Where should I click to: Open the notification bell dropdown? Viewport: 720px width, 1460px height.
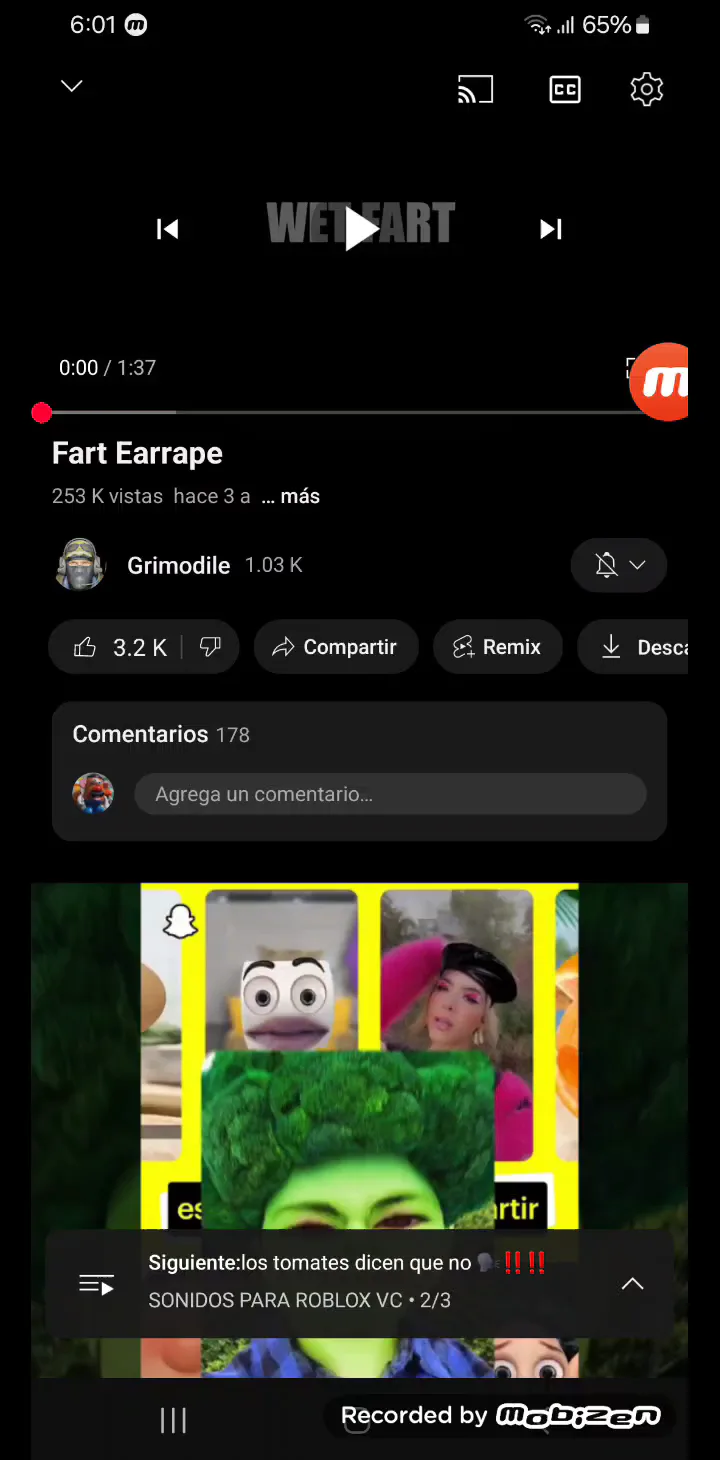click(619, 565)
